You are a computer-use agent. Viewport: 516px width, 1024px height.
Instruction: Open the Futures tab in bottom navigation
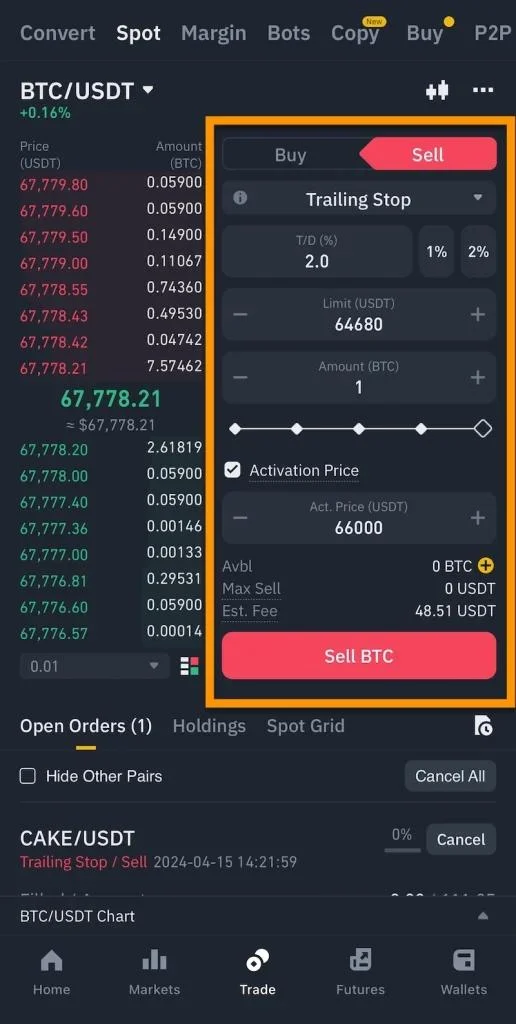pos(360,971)
